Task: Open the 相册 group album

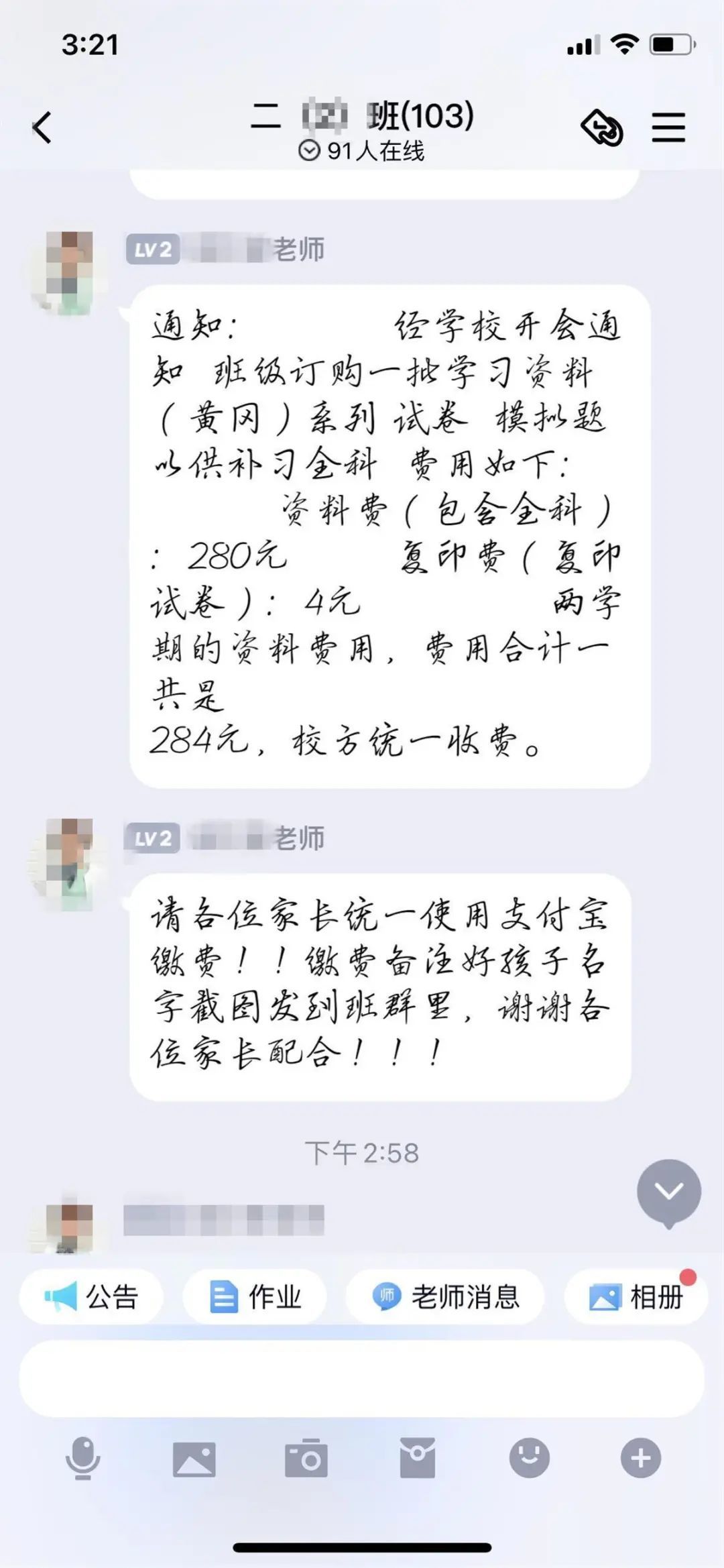Action: [x=636, y=1296]
